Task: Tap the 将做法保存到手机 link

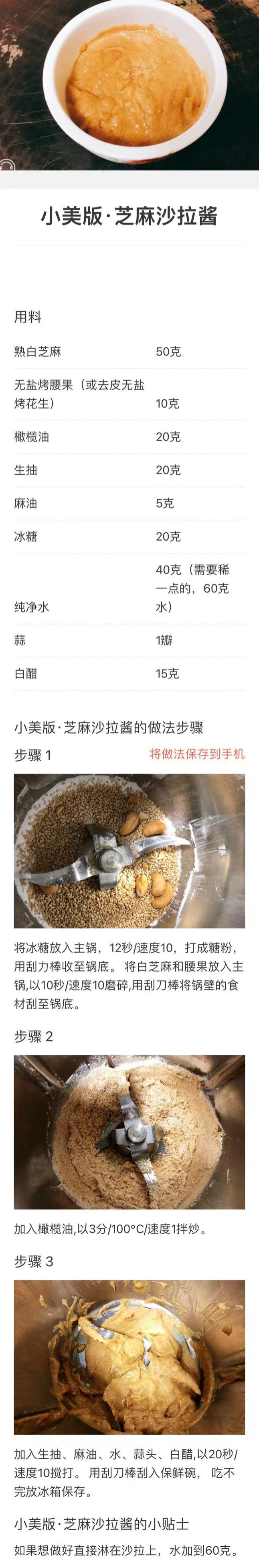Action: [x=196, y=754]
